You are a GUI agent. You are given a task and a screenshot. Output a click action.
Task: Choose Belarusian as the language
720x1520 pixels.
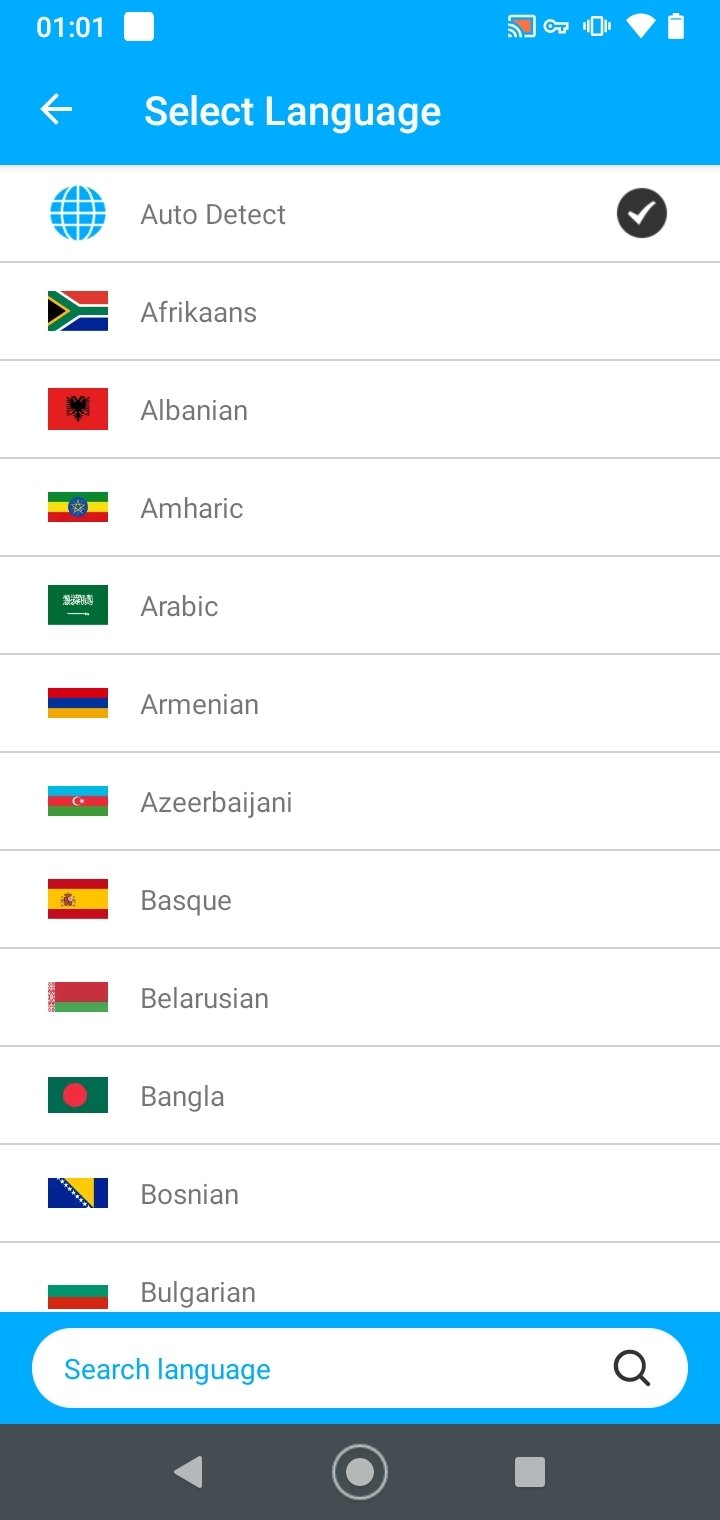click(205, 998)
